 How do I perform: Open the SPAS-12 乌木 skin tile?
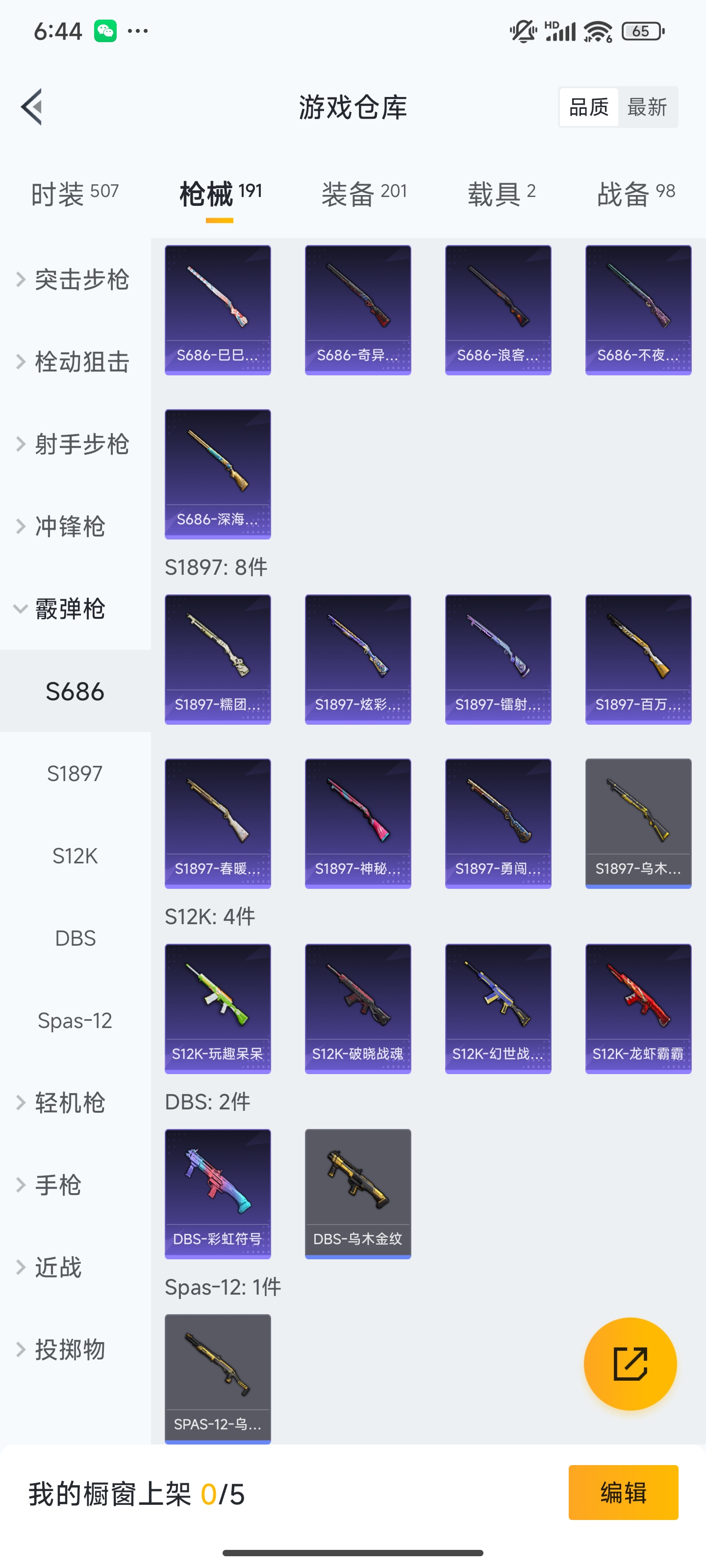pos(218,1379)
